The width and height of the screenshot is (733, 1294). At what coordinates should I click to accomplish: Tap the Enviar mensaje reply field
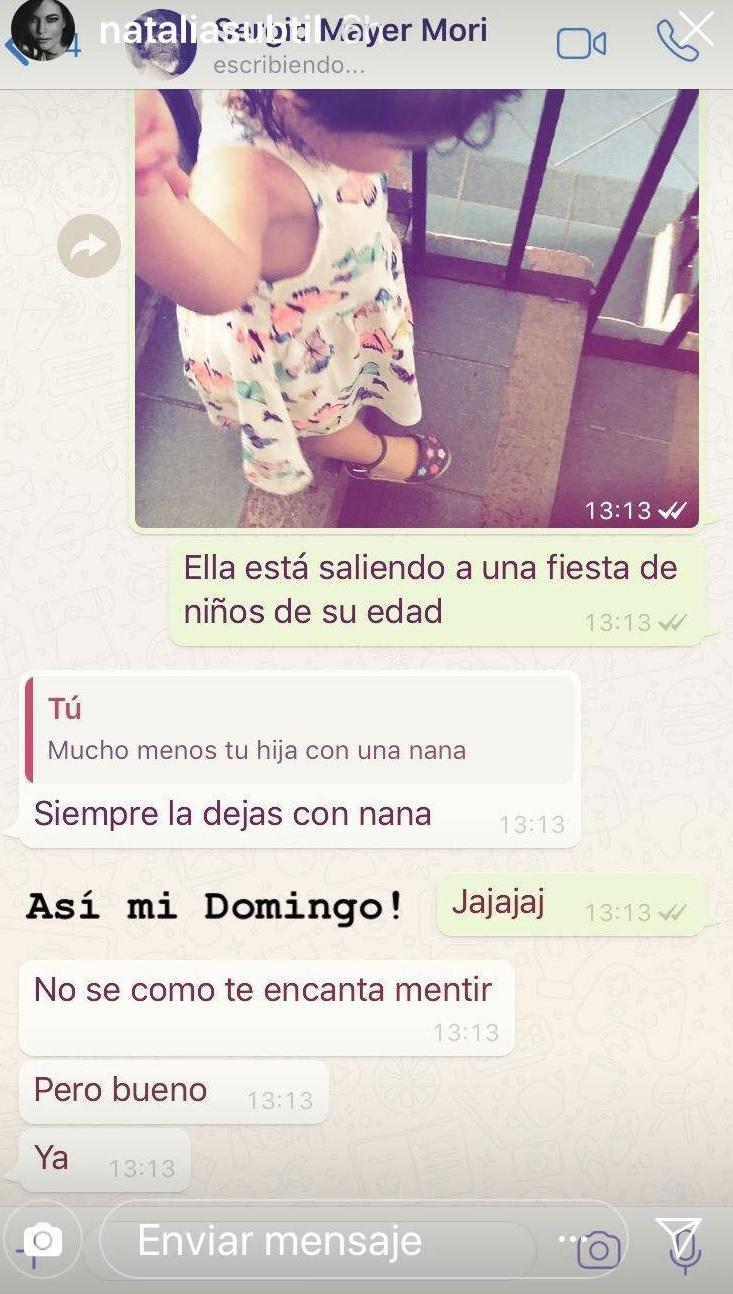[x=320, y=1242]
